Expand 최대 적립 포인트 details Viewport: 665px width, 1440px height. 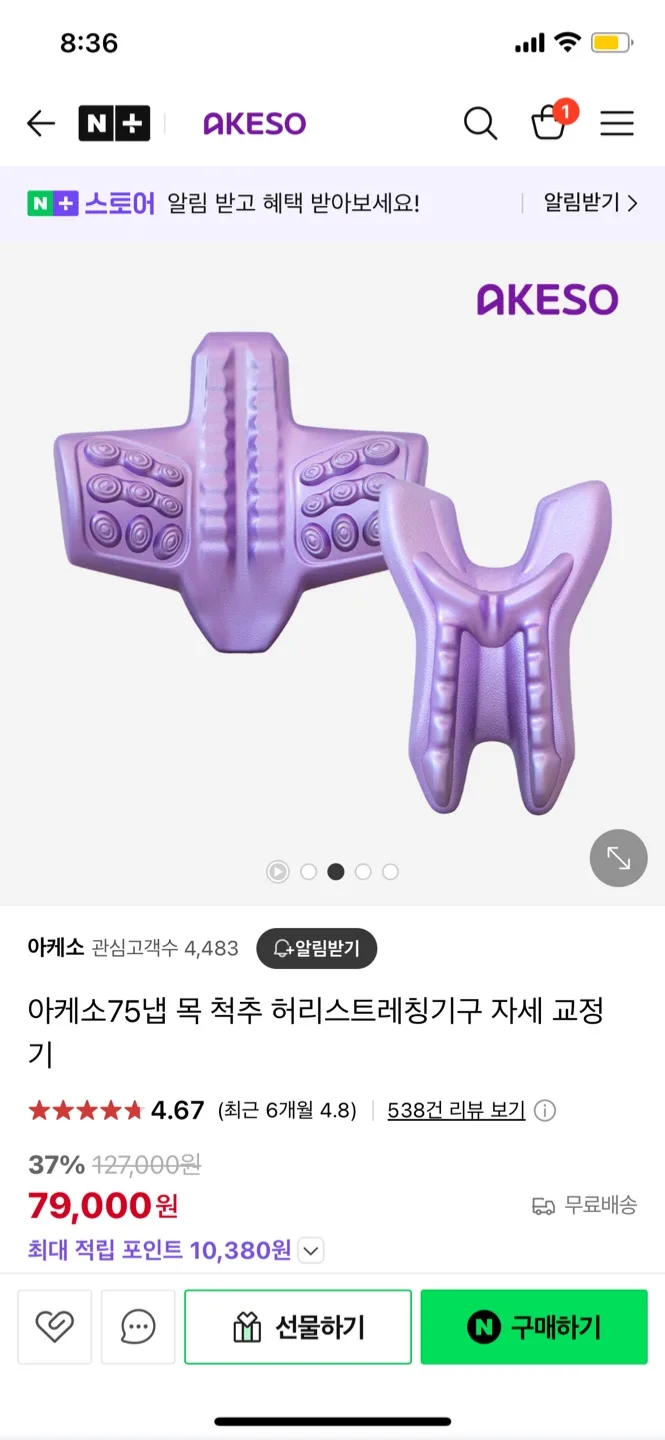[311, 1250]
